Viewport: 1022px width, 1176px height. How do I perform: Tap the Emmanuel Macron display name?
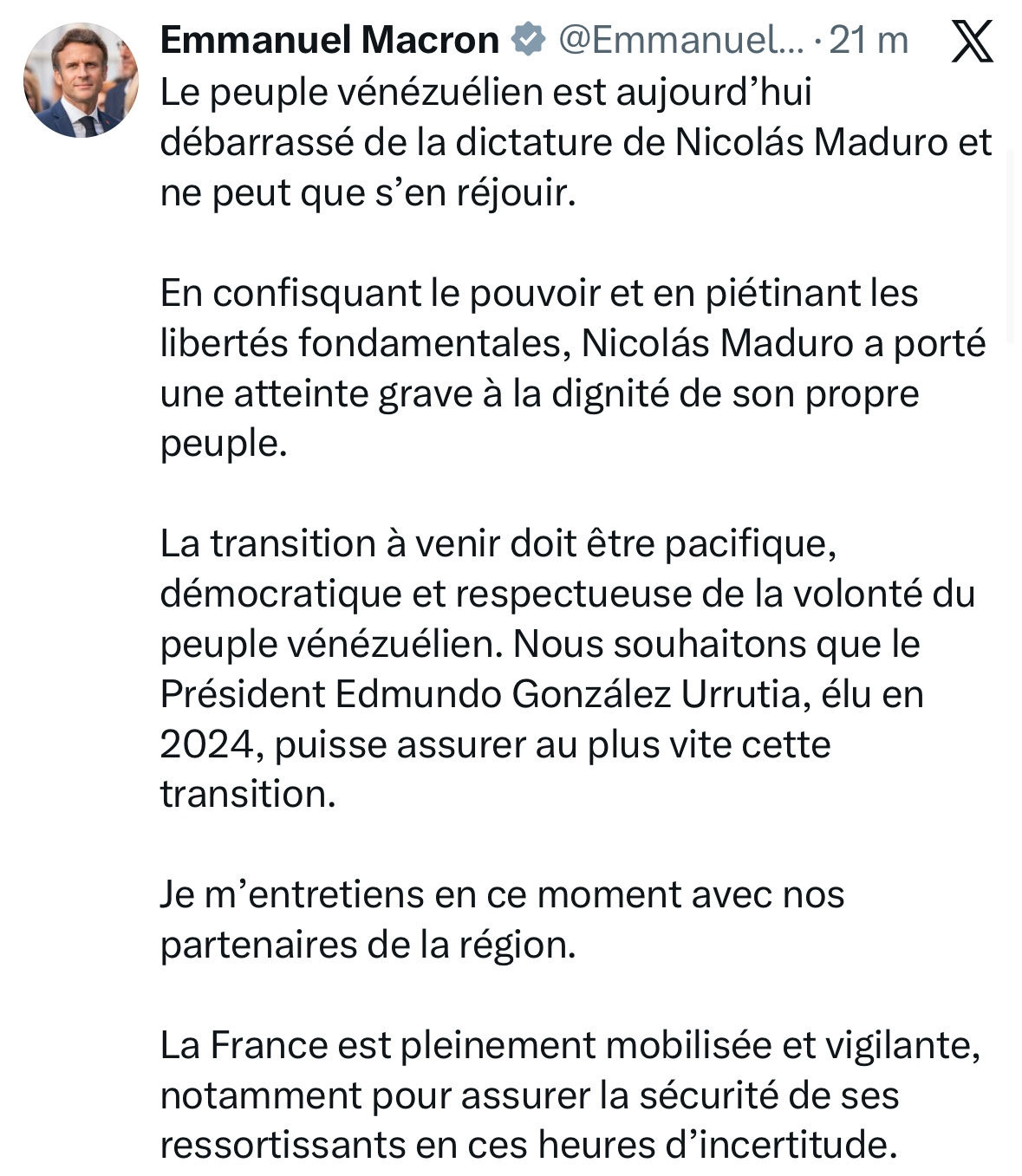(x=329, y=41)
